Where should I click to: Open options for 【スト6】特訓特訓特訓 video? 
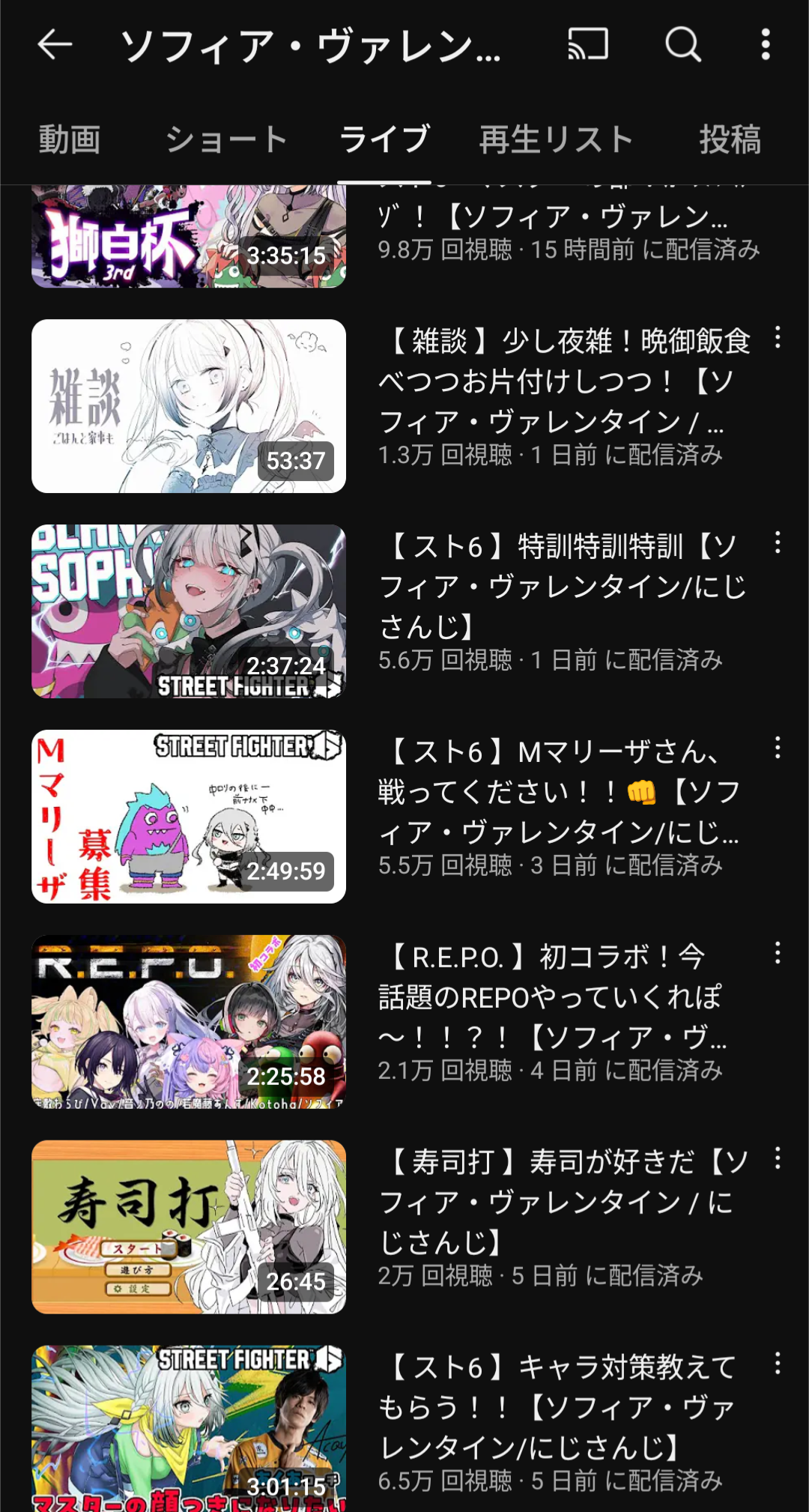pyautogui.click(x=778, y=542)
